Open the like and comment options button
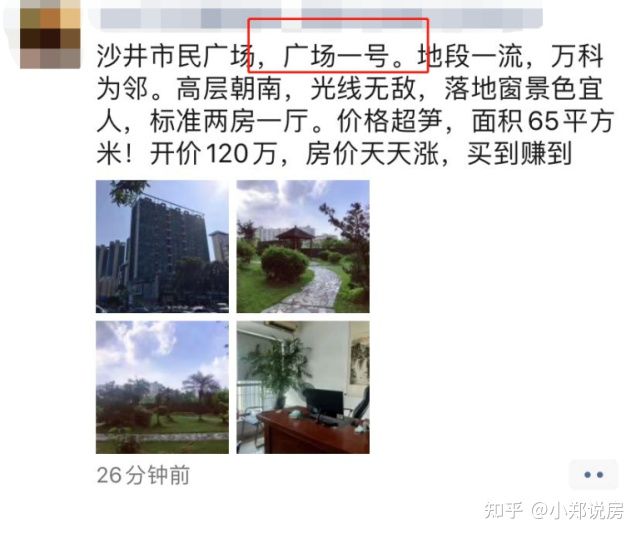This screenshot has width=641, height=538. (x=593, y=474)
